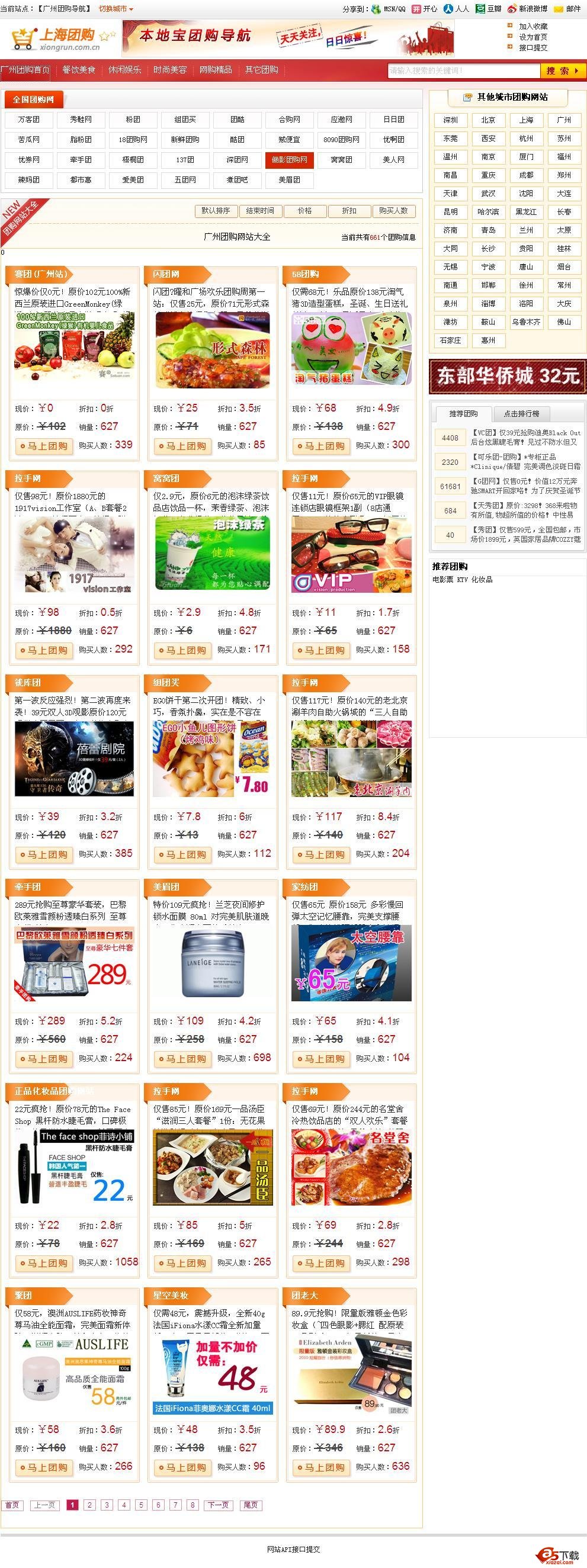This screenshot has width=587, height=1568.
Task: Open the 切换城市 city switch dropdown
Action: 116,9
